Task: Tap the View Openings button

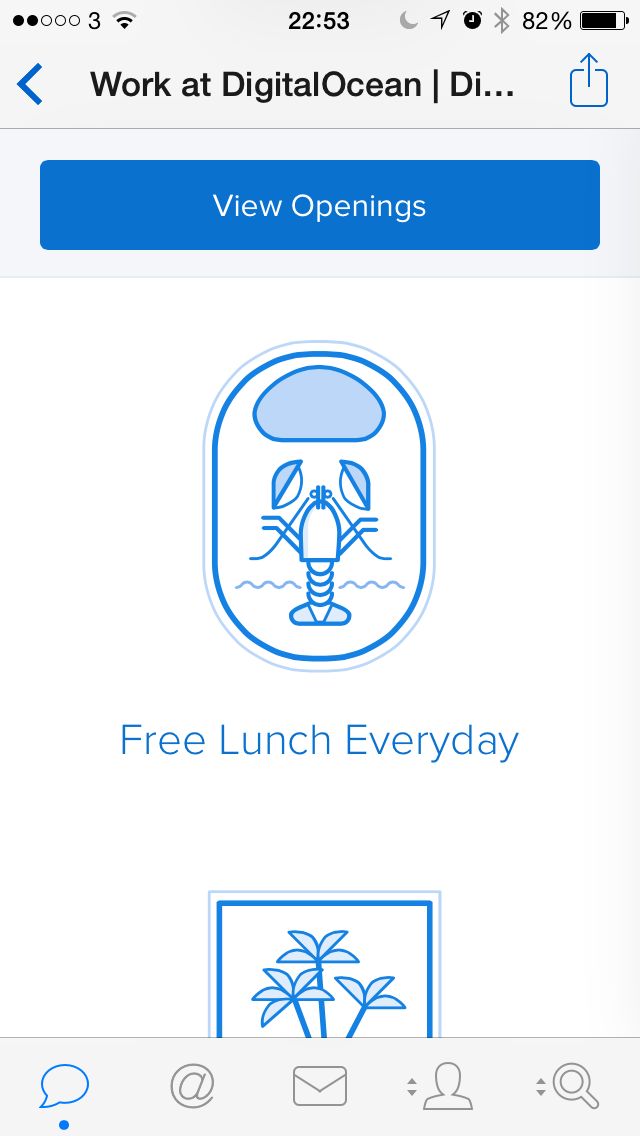Action: coord(320,205)
